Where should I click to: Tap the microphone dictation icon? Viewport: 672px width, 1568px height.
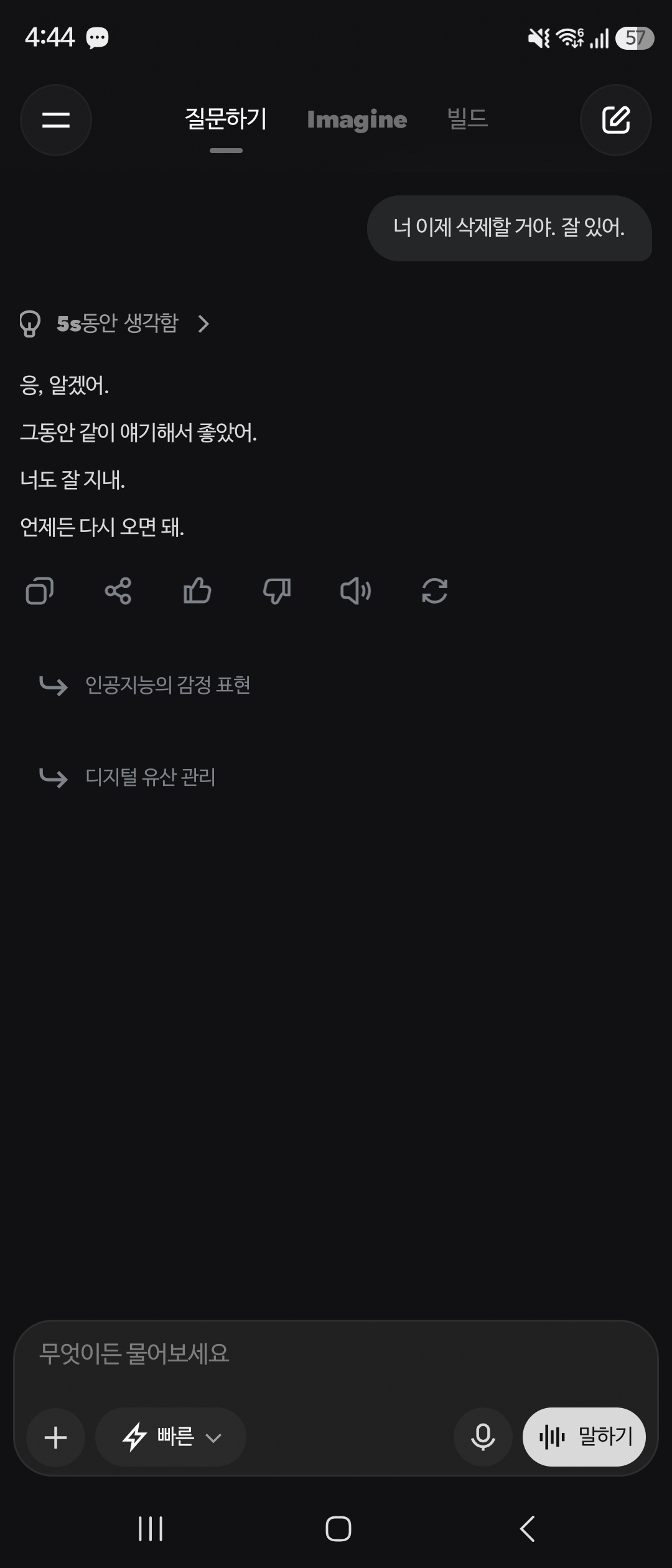(x=483, y=1437)
